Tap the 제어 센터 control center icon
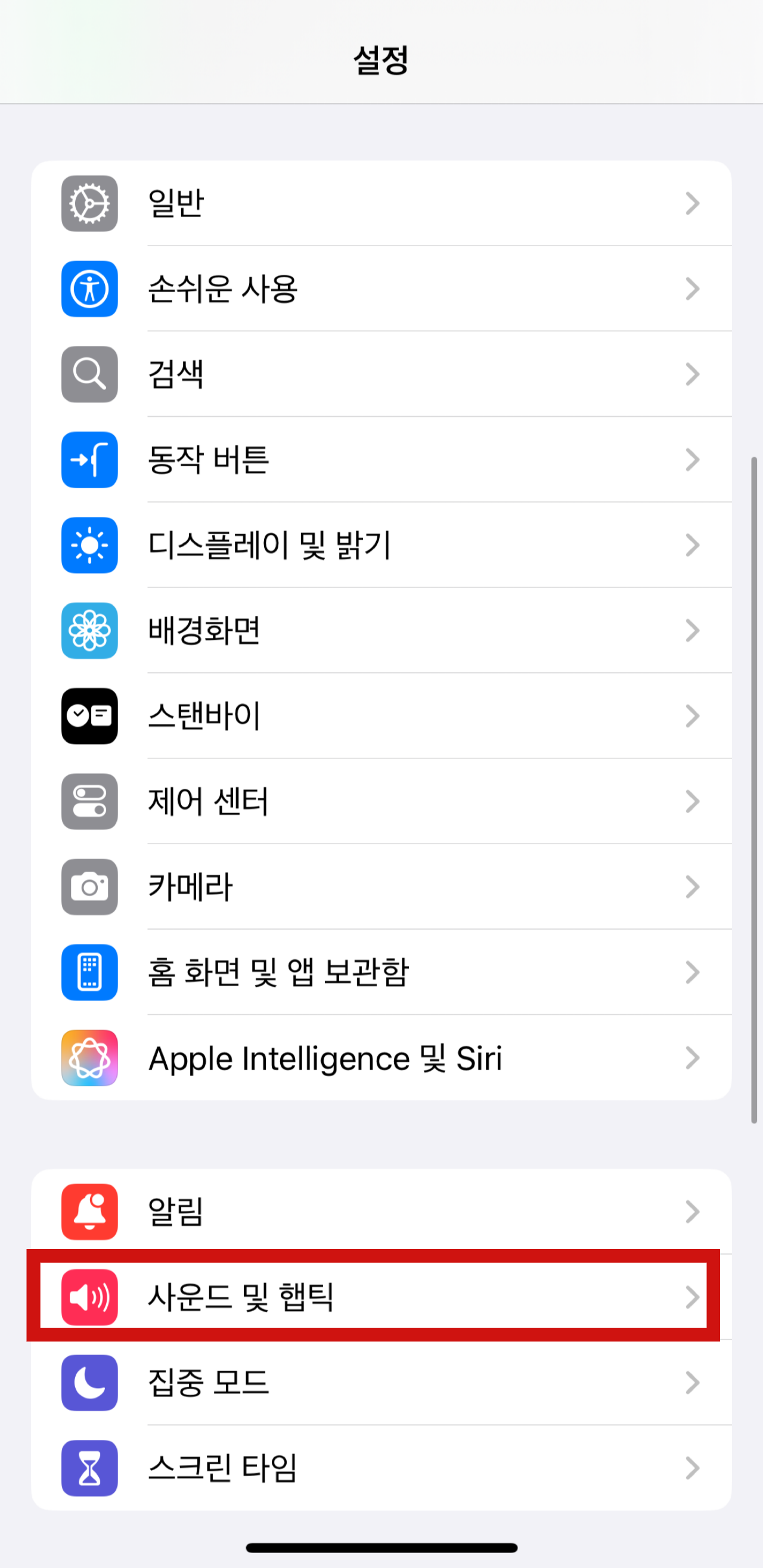The image size is (763, 1568). 89,802
